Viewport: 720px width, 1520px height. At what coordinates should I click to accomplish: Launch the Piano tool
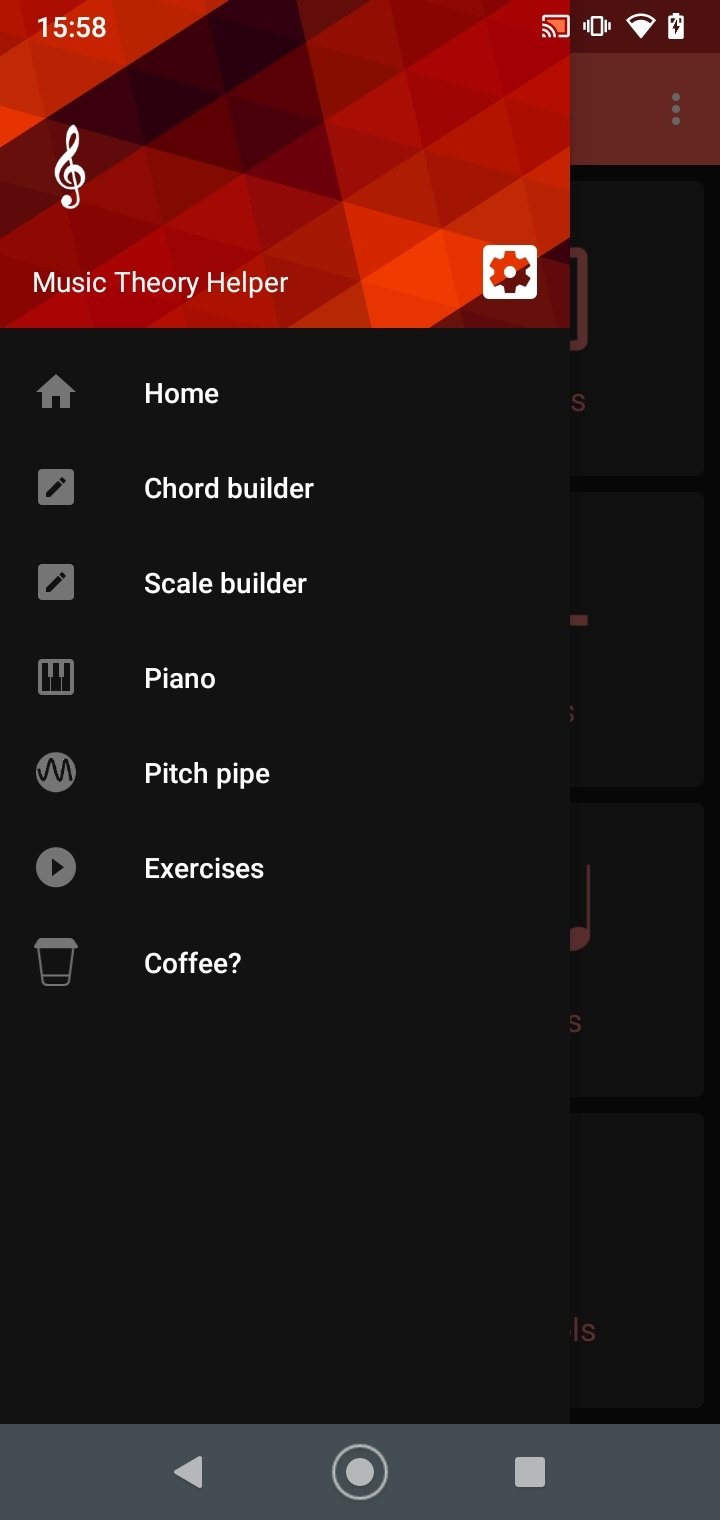(x=285, y=678)
